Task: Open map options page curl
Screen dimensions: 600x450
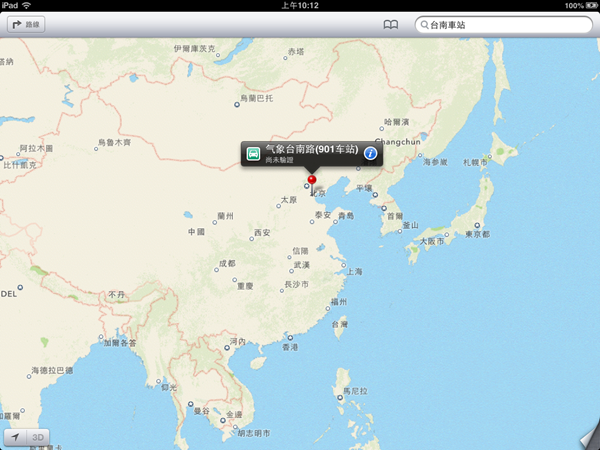Action: coord(588,438)
